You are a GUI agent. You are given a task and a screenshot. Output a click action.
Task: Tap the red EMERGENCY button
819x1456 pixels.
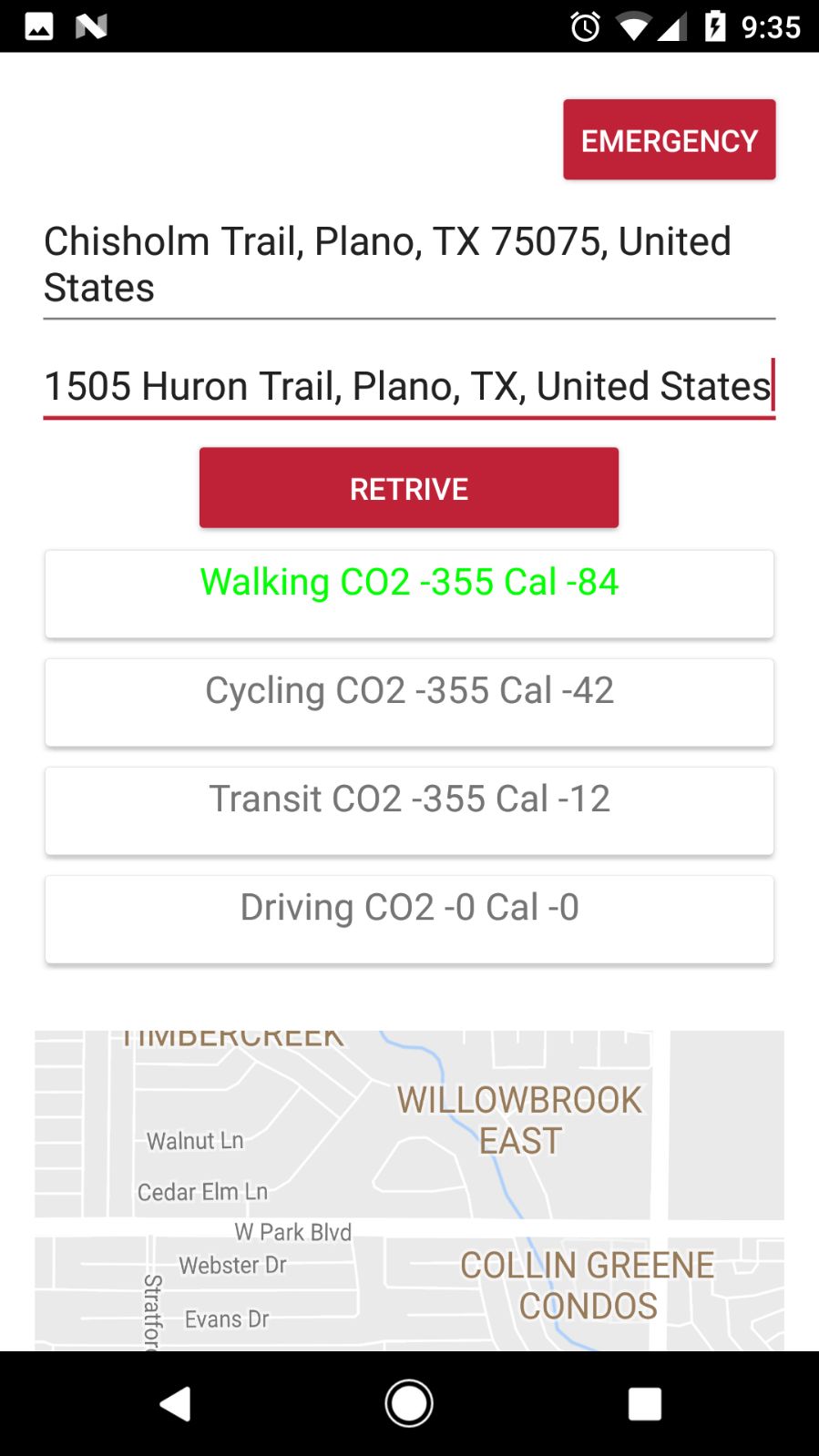coord(669,139)
